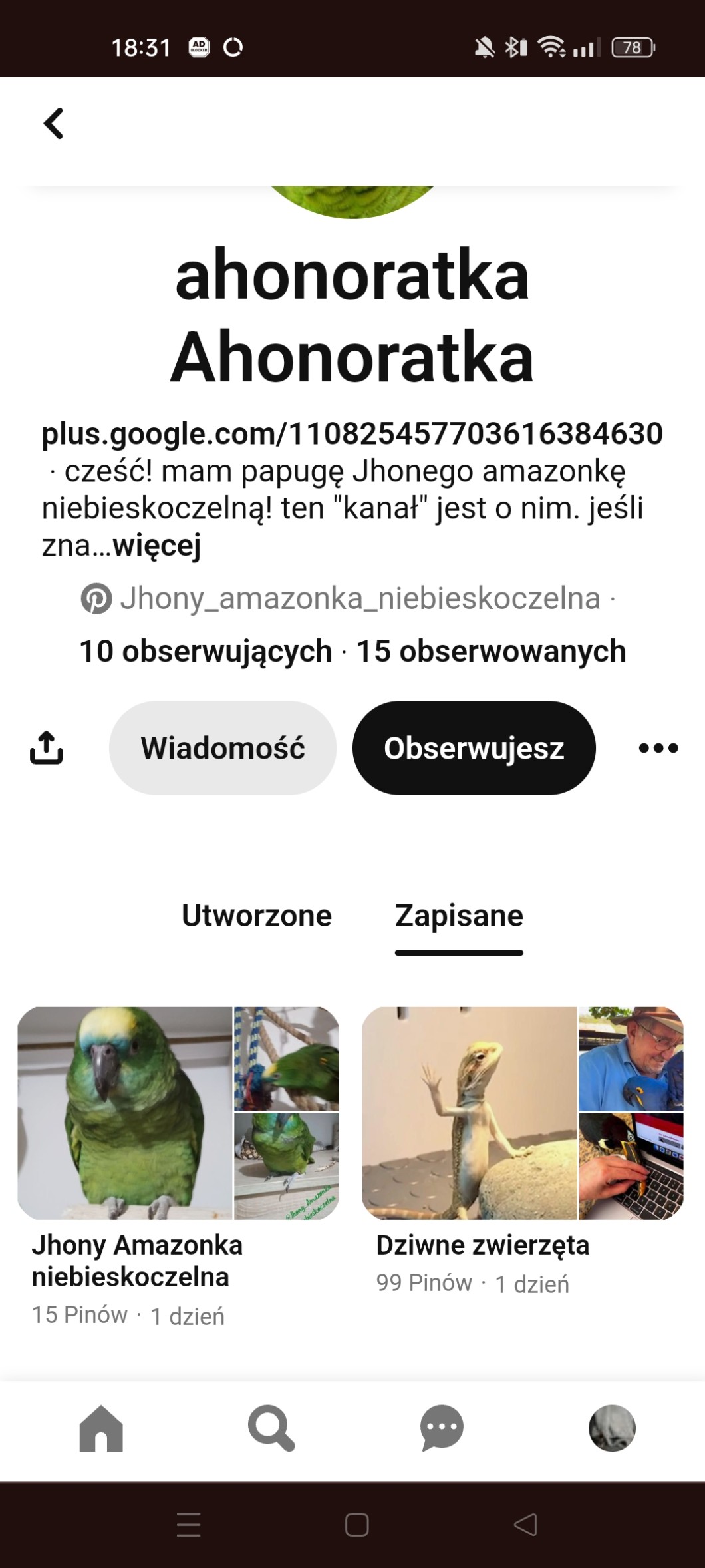The width and height of the screenshot is (705, 1568).
Task: Unfollow via the Obserwujesz button
Action: (x=474, y=748)
